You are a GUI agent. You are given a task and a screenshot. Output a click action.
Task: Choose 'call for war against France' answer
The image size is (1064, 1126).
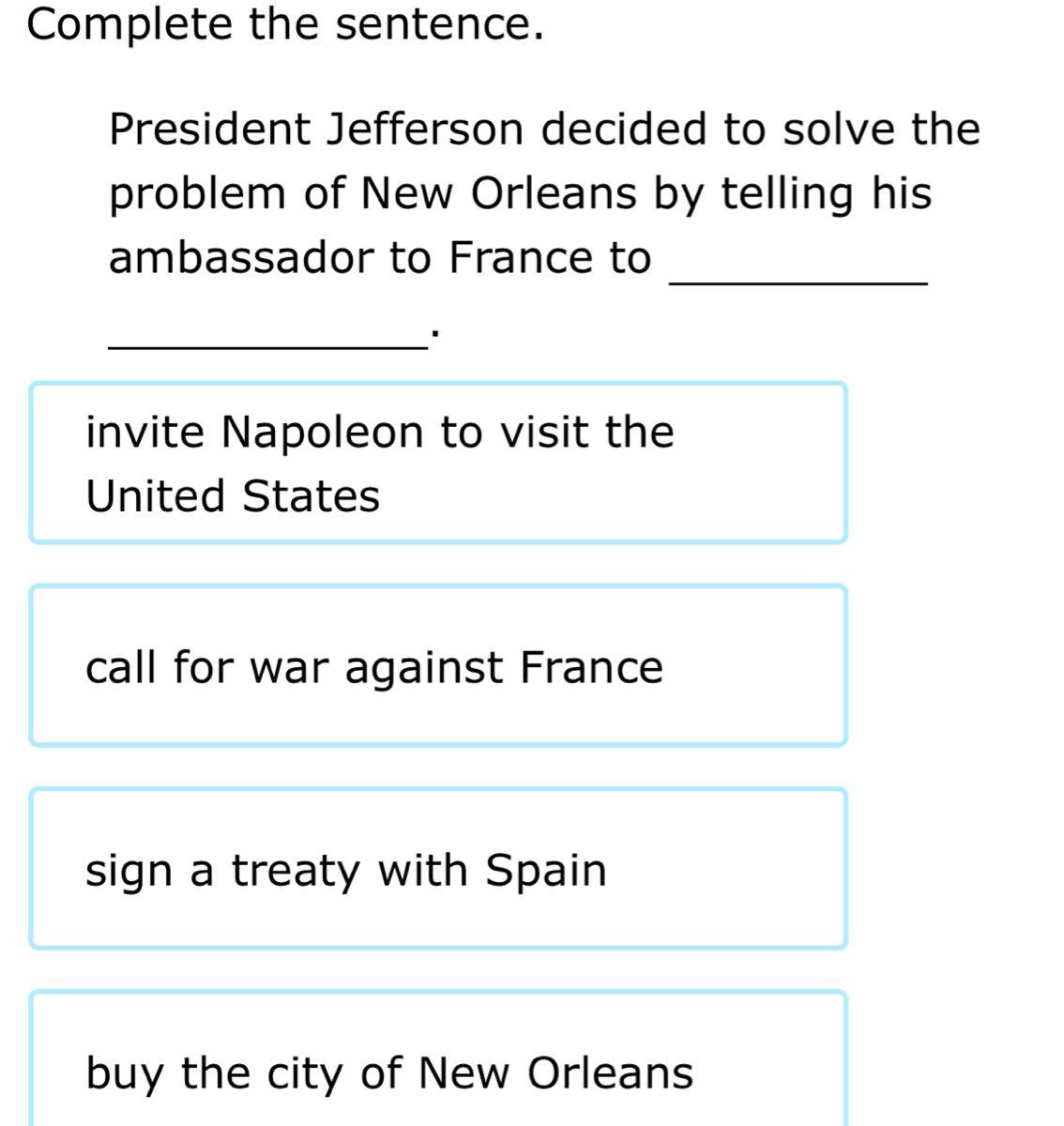[438, 665]
